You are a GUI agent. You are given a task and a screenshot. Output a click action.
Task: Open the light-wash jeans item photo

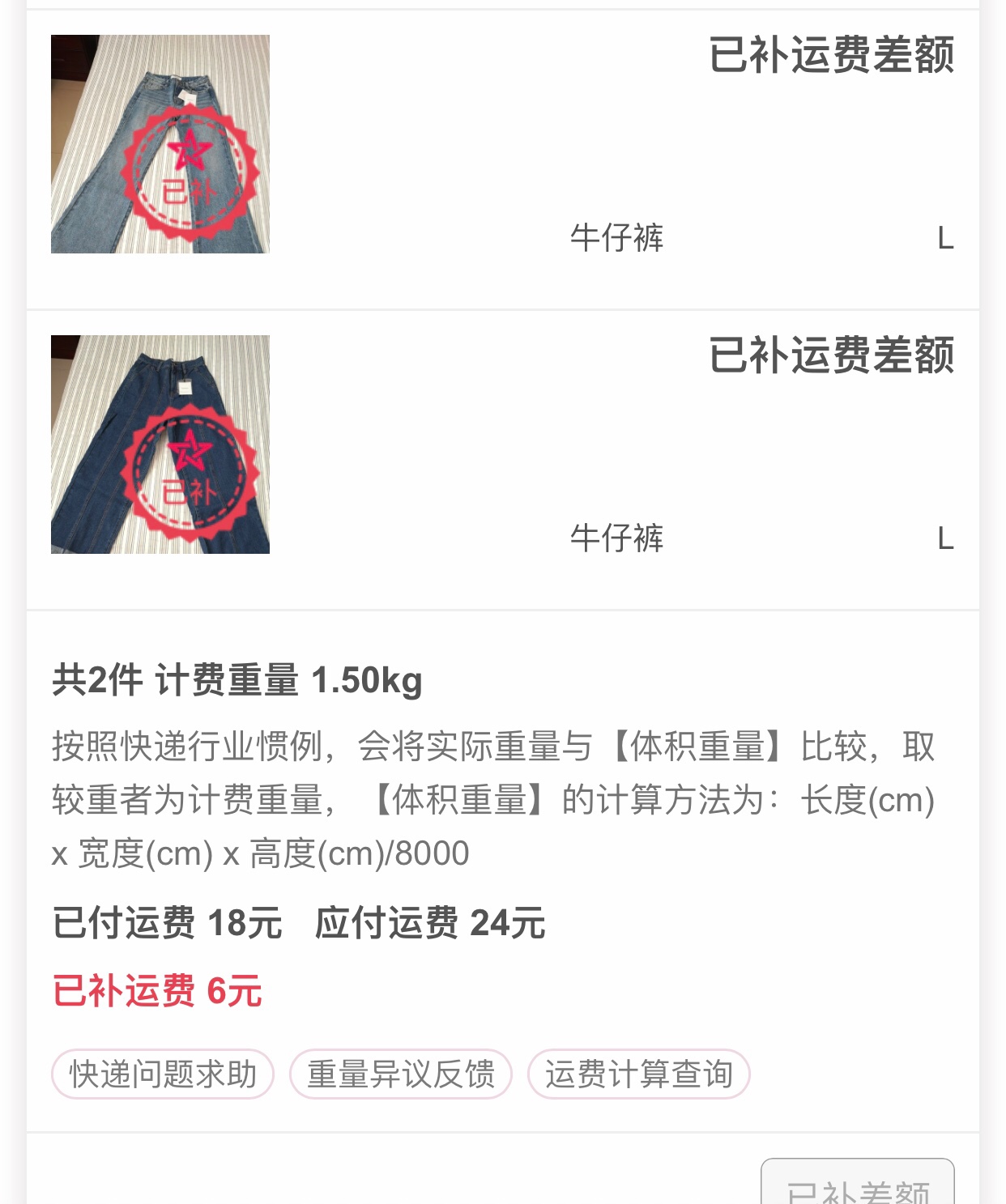pyautogui.click(x=160, y=144)
